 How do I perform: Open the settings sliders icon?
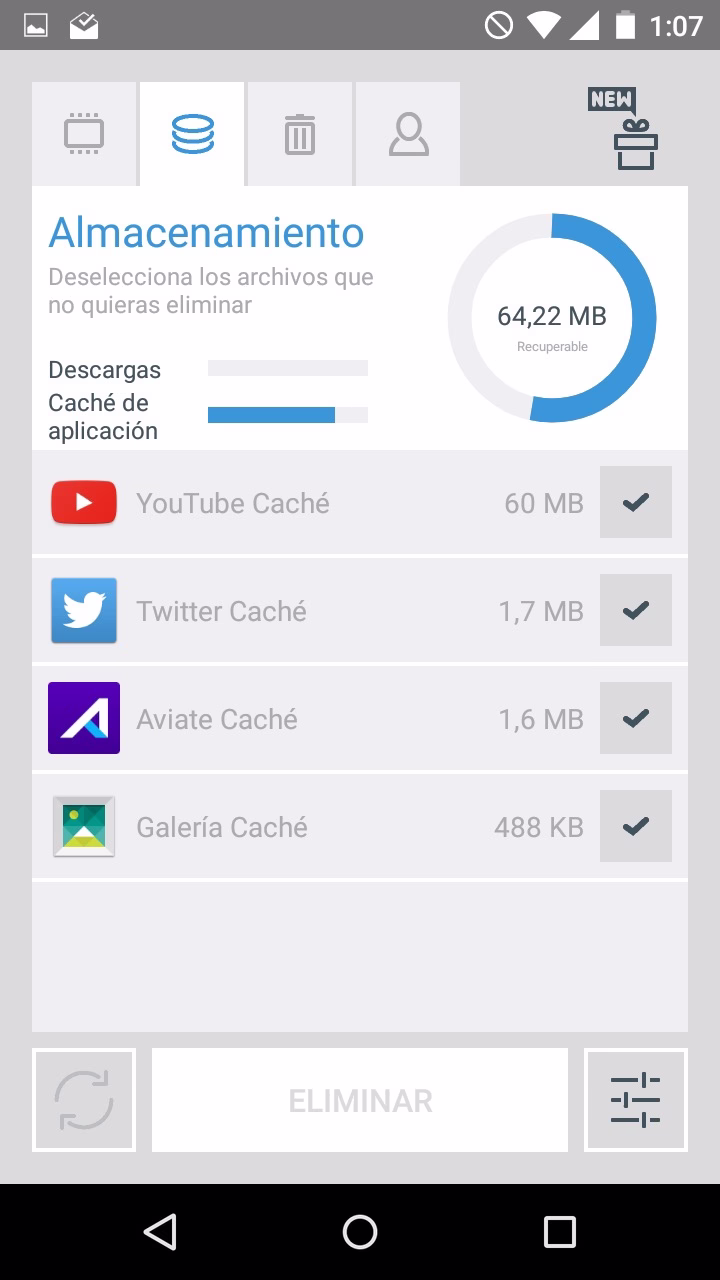pyautogui.click(x=636, y=1100)
